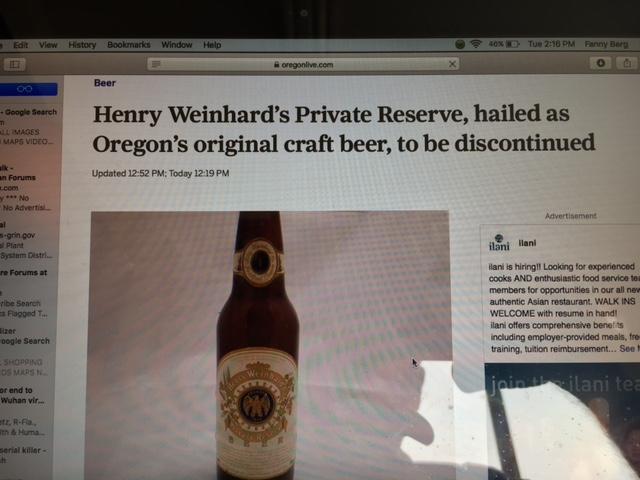640x480 pixels.
Task: Open the ilani advertiser name
Action: click(528, 242)
